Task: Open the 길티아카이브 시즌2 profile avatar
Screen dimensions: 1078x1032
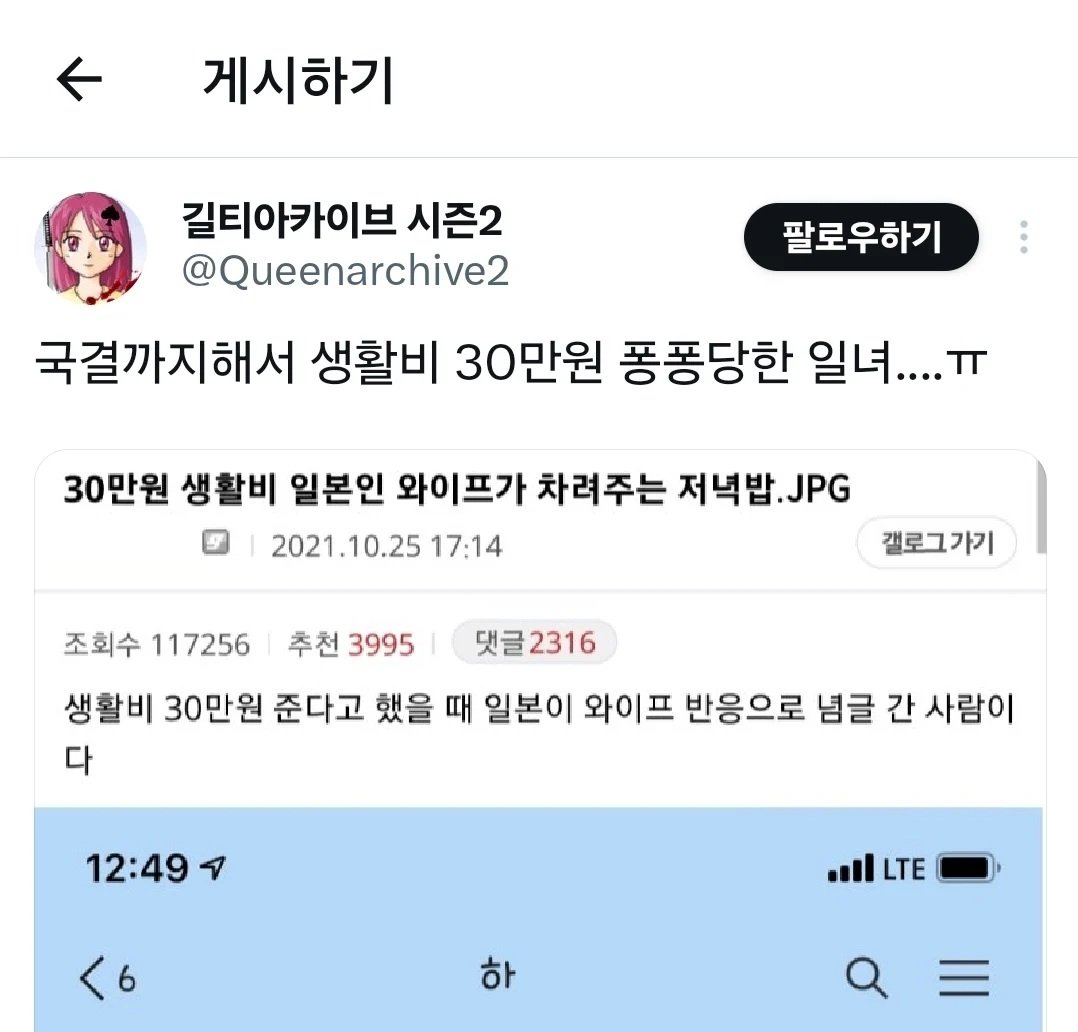Action: pos(89,246)
